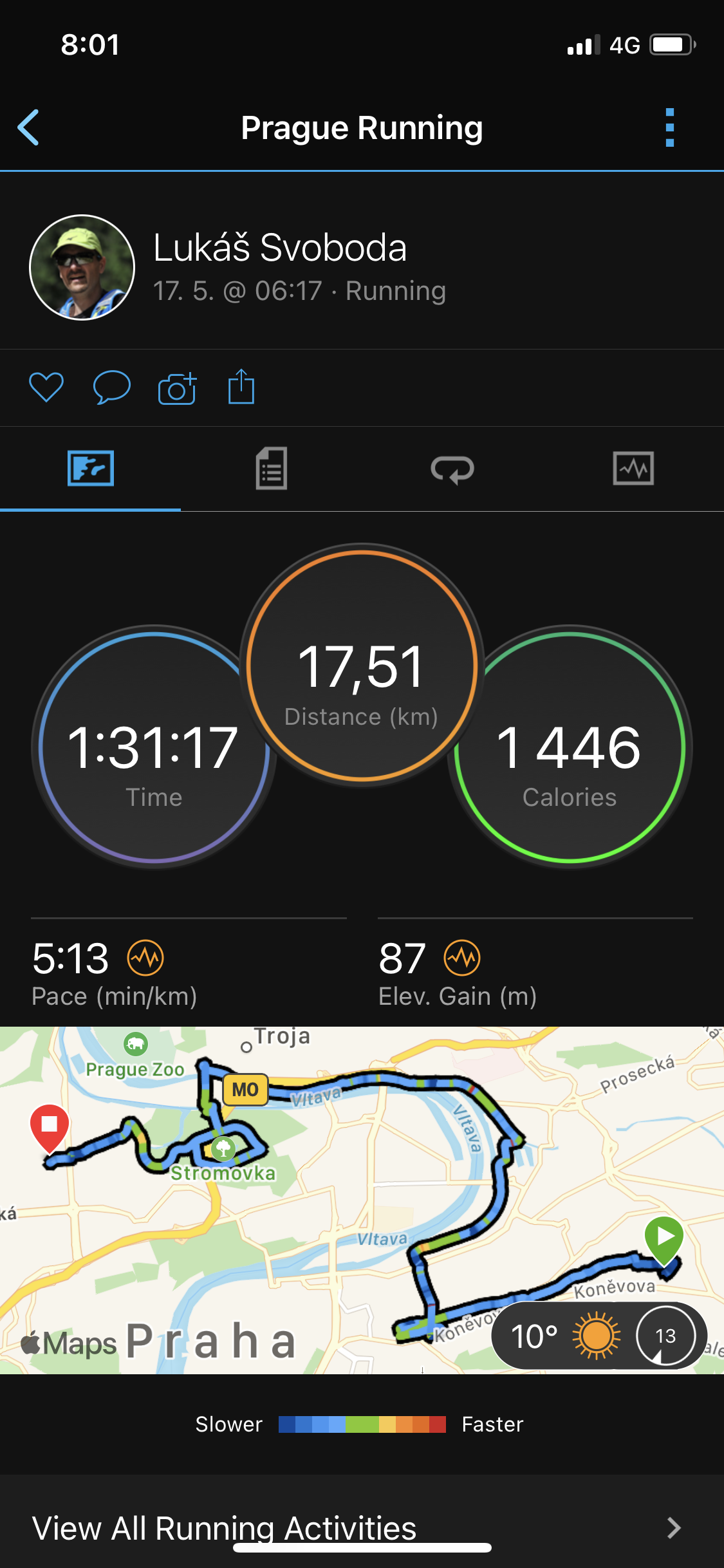
Task: Go back using the top-left arrow
Action: point(28,127)
